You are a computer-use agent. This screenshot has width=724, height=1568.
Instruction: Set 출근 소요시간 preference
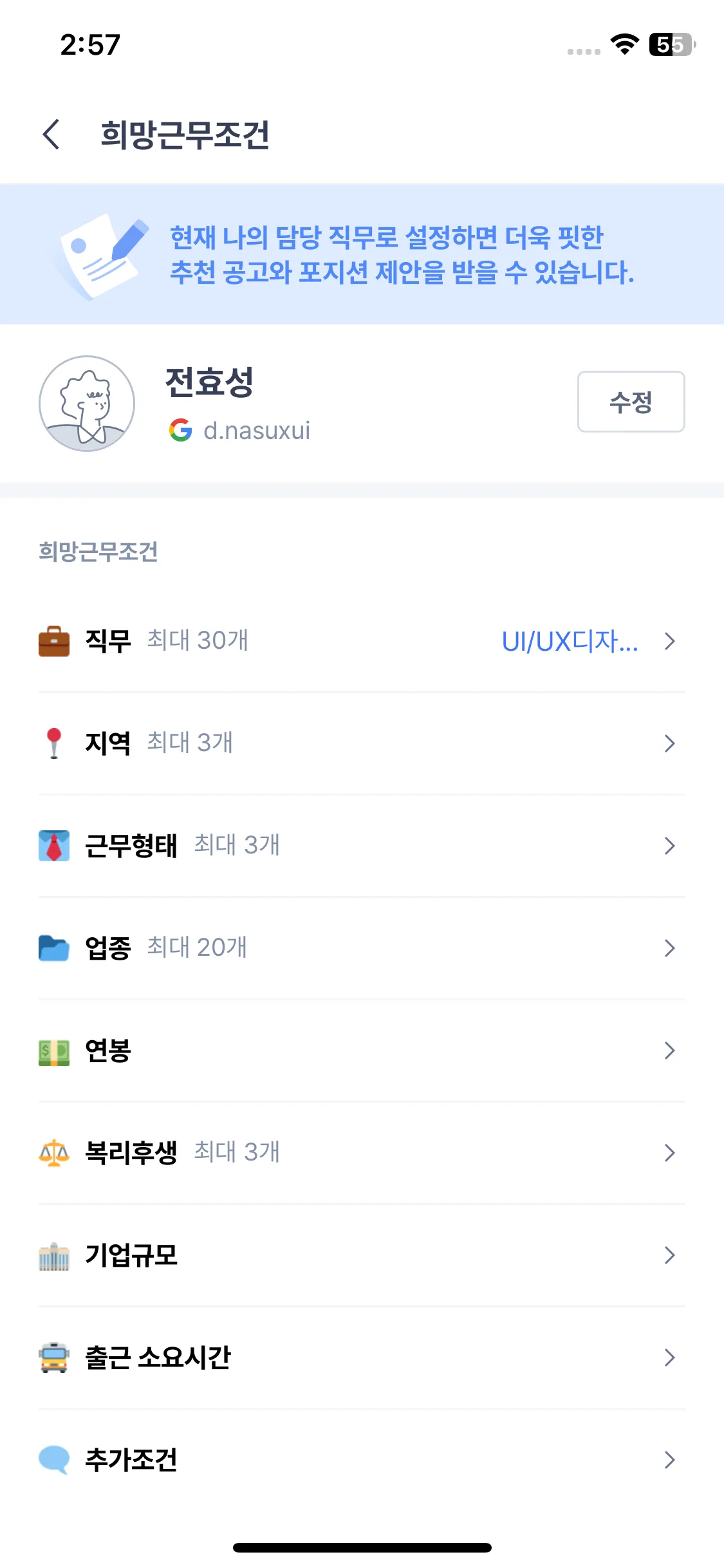pyautogui.click(x=362, y=1358)
